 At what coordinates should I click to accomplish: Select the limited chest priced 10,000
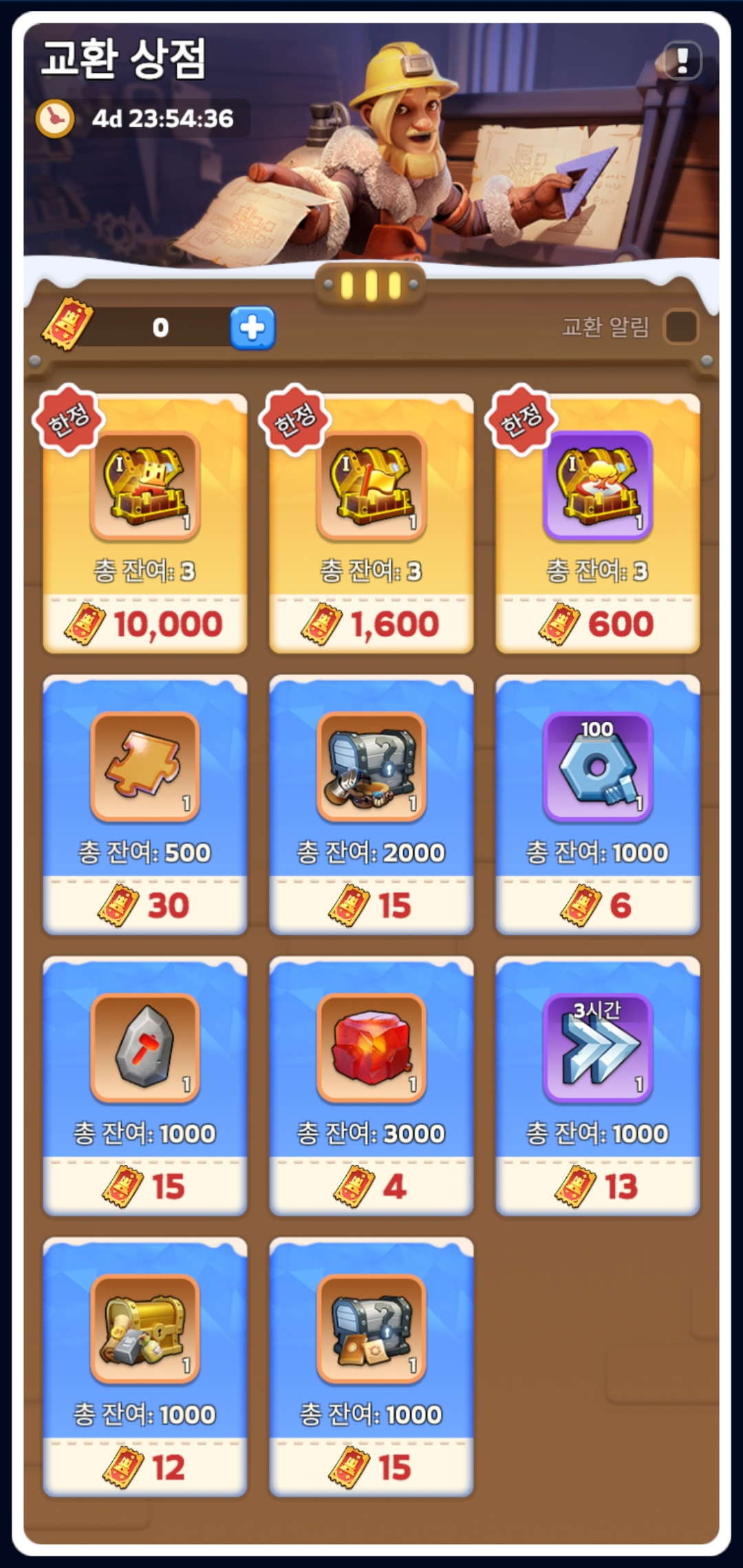click(145, 523)
